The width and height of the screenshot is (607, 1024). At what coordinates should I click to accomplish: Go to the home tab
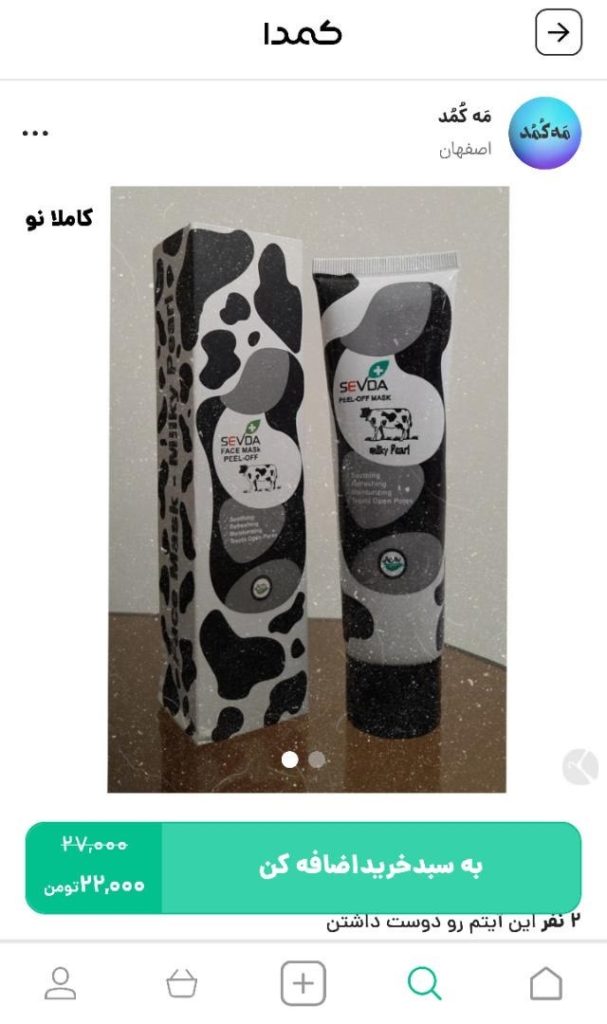pyautogui.click(x=545, y=983)
